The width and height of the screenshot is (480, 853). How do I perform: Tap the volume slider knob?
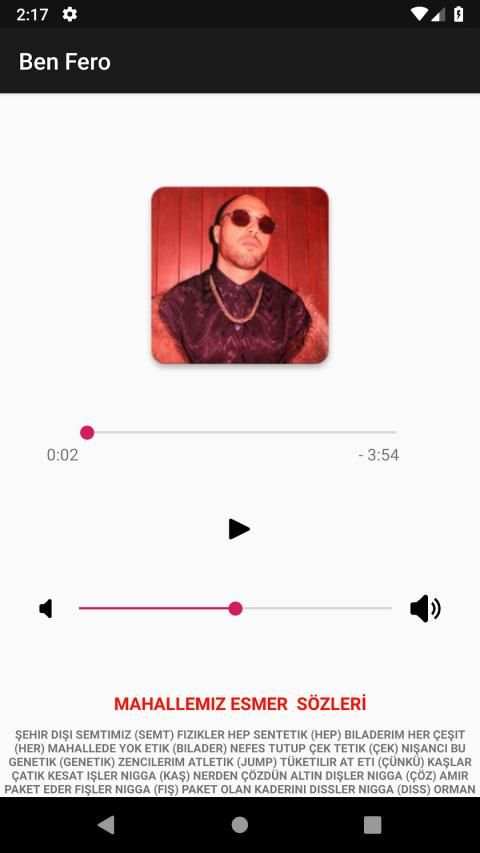[x=235, y=608]
